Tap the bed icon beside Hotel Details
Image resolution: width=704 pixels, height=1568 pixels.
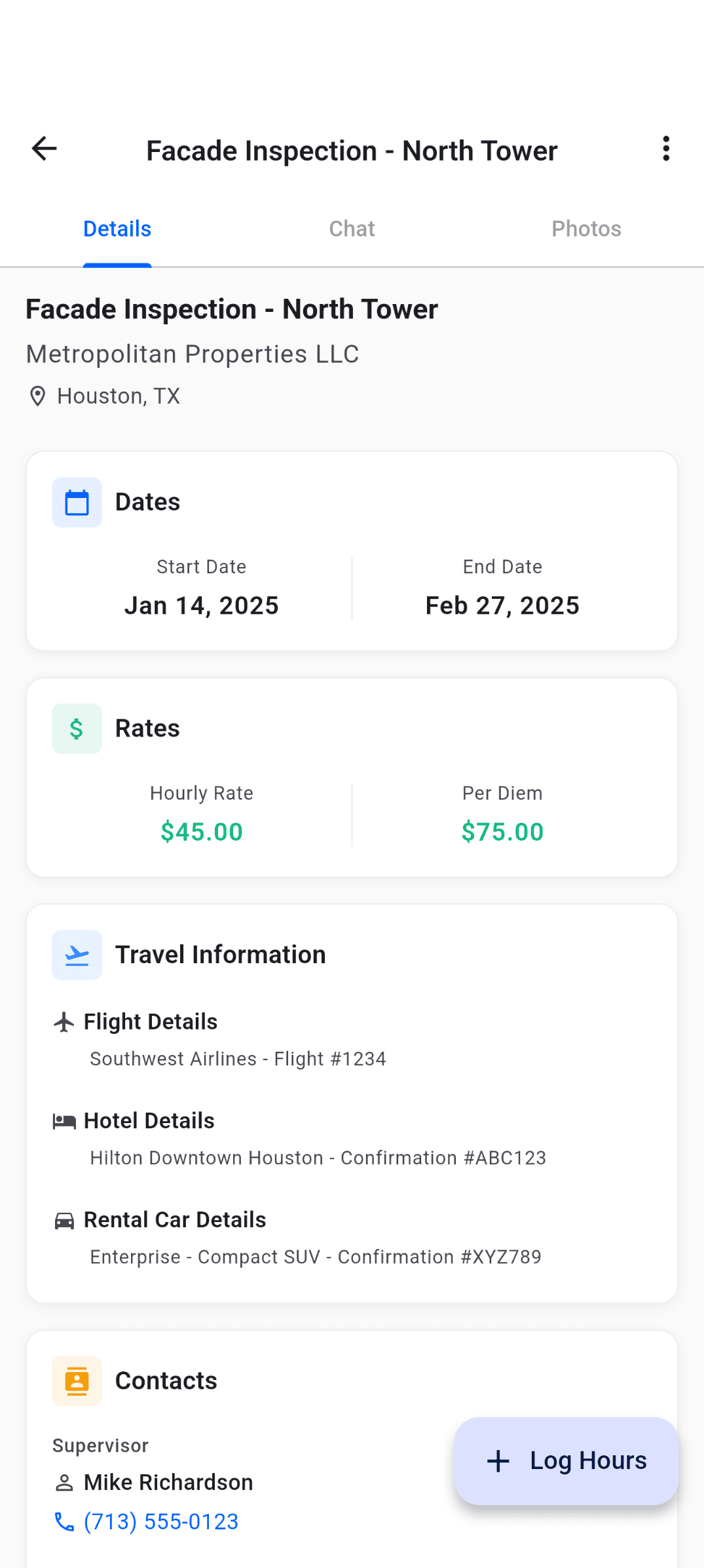[64, 1120]
